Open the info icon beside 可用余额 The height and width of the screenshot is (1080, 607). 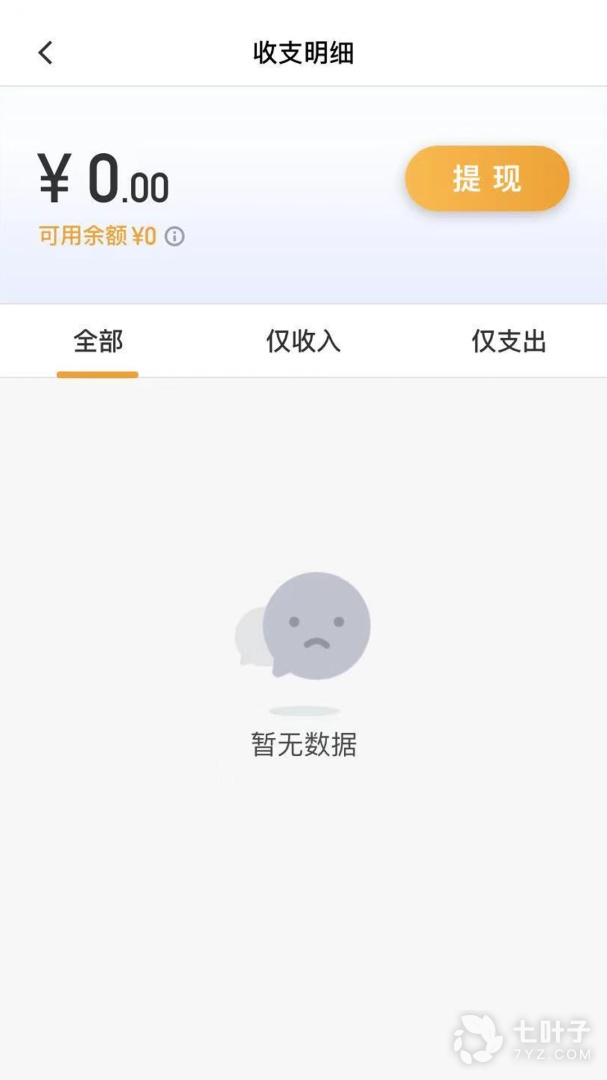click(175, 237)
